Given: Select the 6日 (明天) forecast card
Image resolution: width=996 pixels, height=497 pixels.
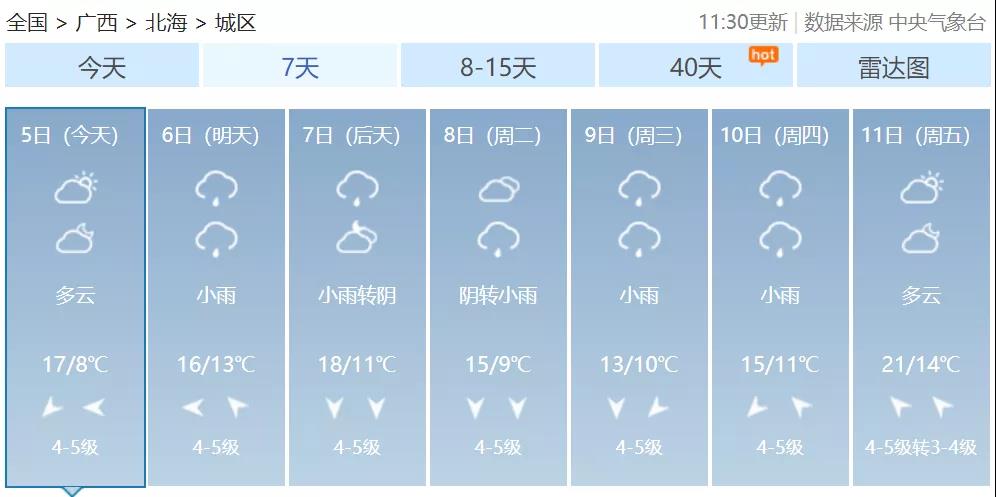Looking at the screenshot, I should coord(216,297).
